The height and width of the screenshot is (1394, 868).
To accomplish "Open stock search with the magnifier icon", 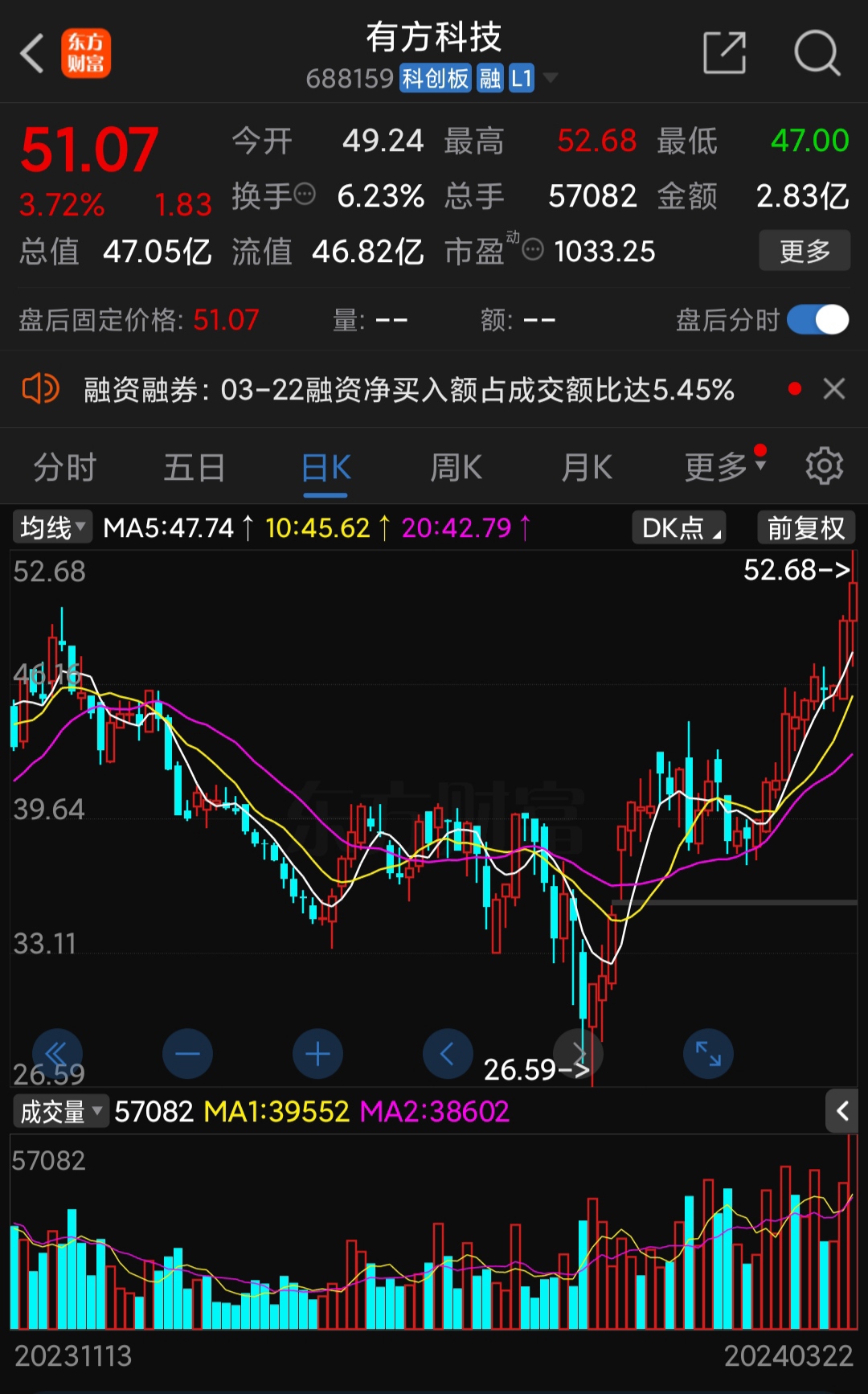I will (818, 53).
